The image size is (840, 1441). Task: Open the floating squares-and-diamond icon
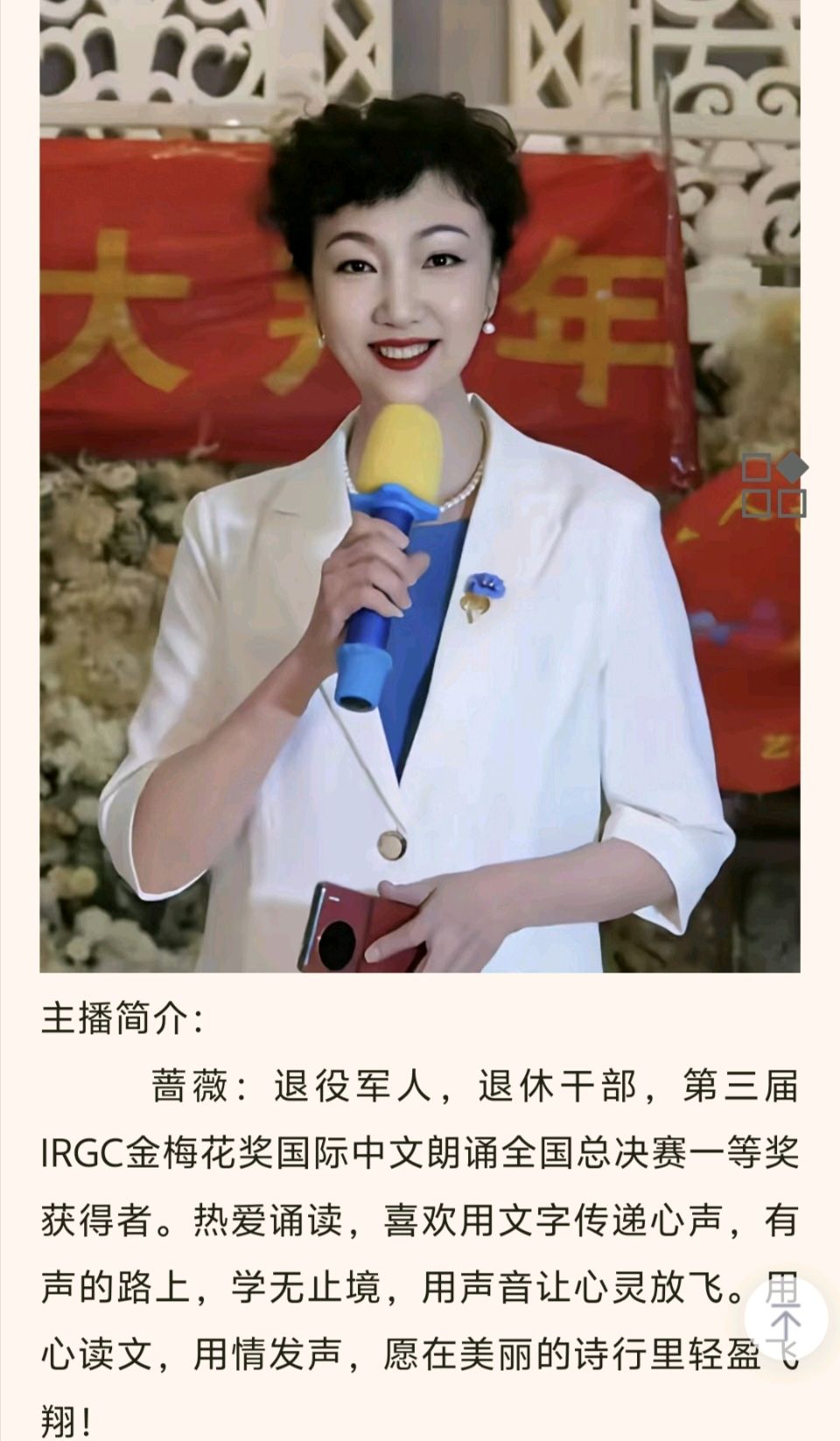point(774,484)
